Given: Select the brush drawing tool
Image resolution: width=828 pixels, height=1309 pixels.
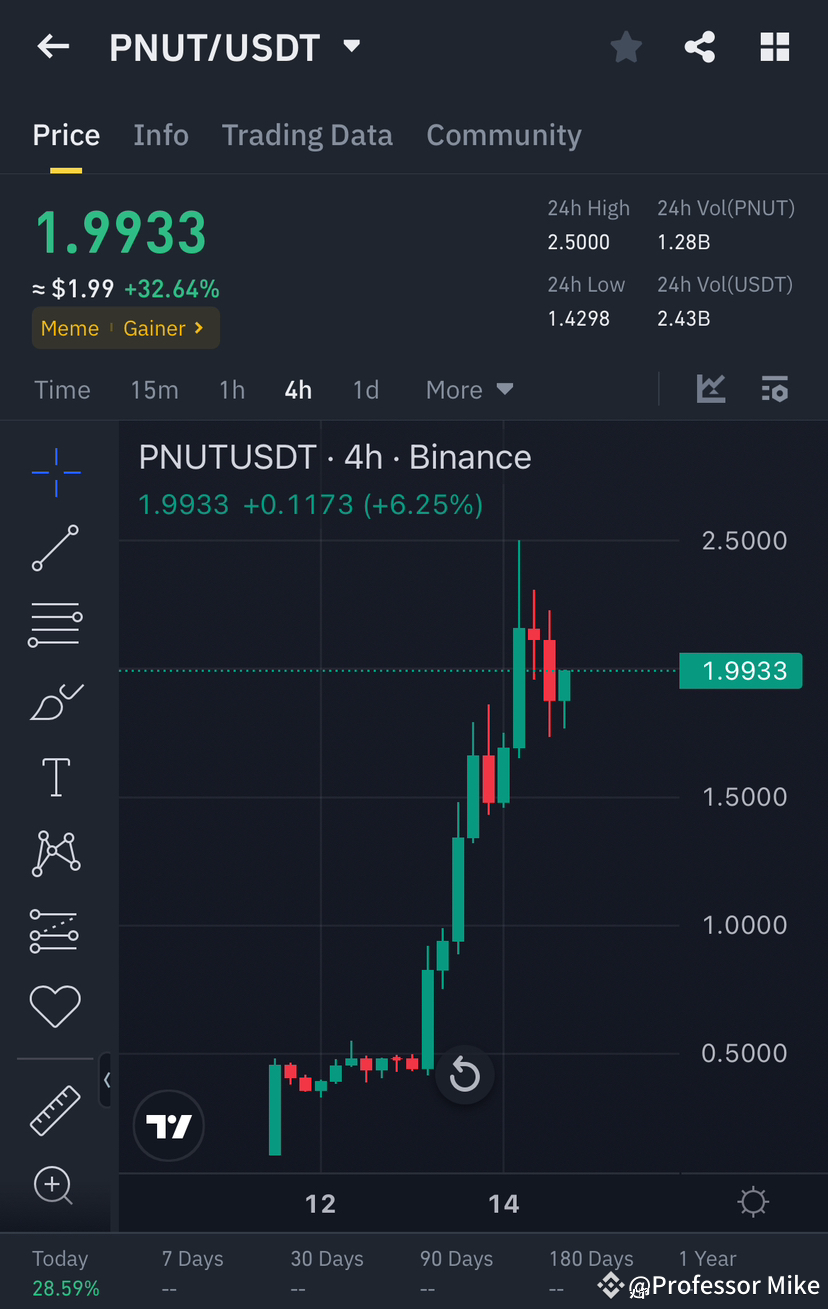Looking at the screenshot, I should 55,701.
